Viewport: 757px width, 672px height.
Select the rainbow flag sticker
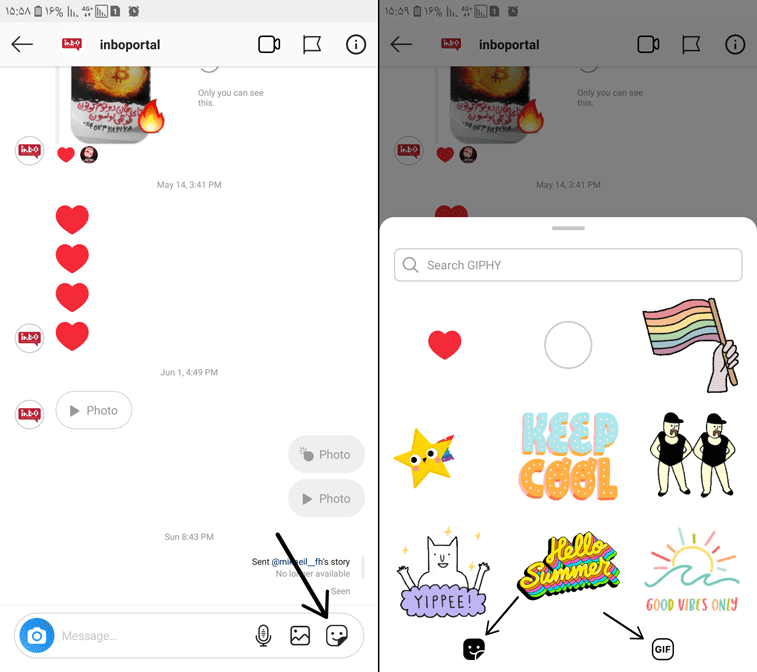pos(691,343)
